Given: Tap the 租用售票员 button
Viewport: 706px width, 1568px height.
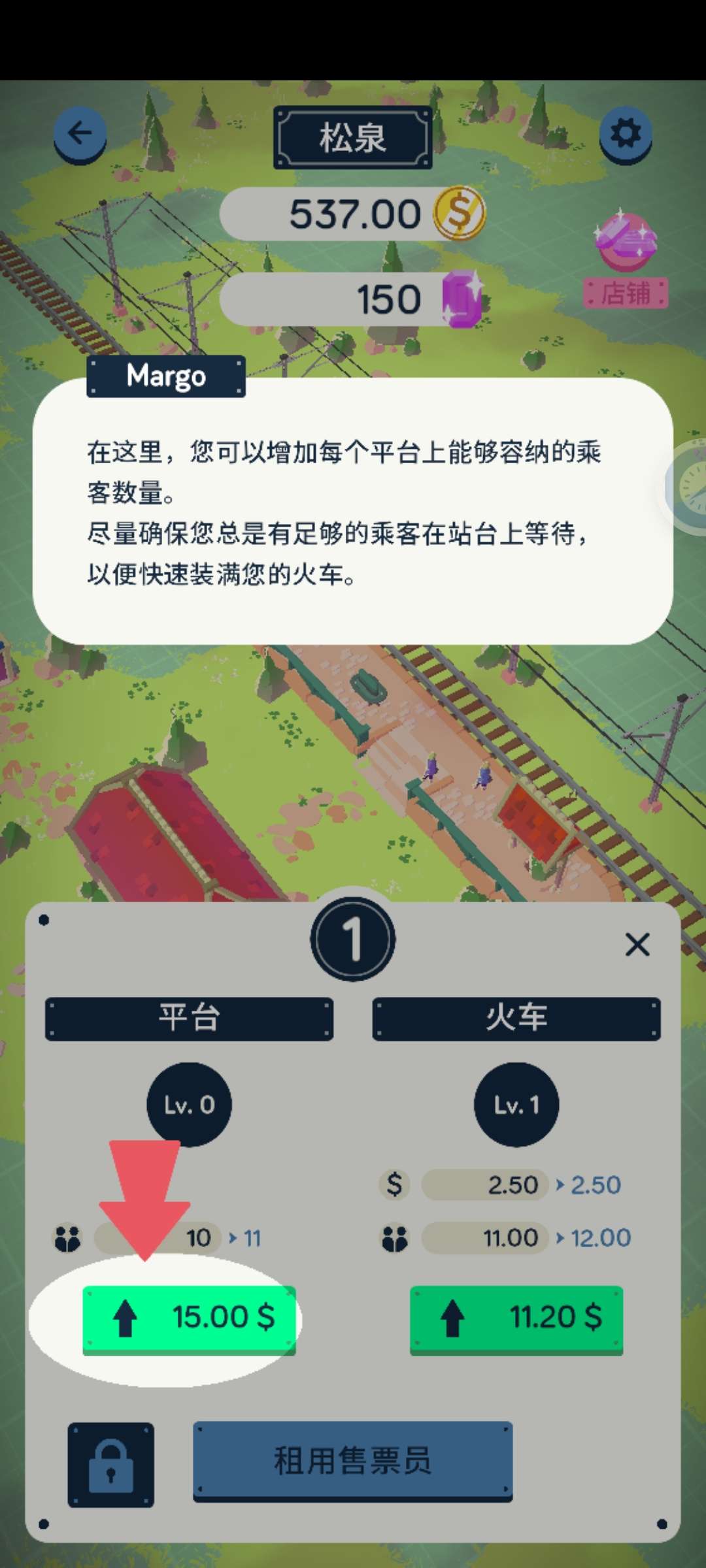Looking at the screenshot, I should [x=352, y=1461].
